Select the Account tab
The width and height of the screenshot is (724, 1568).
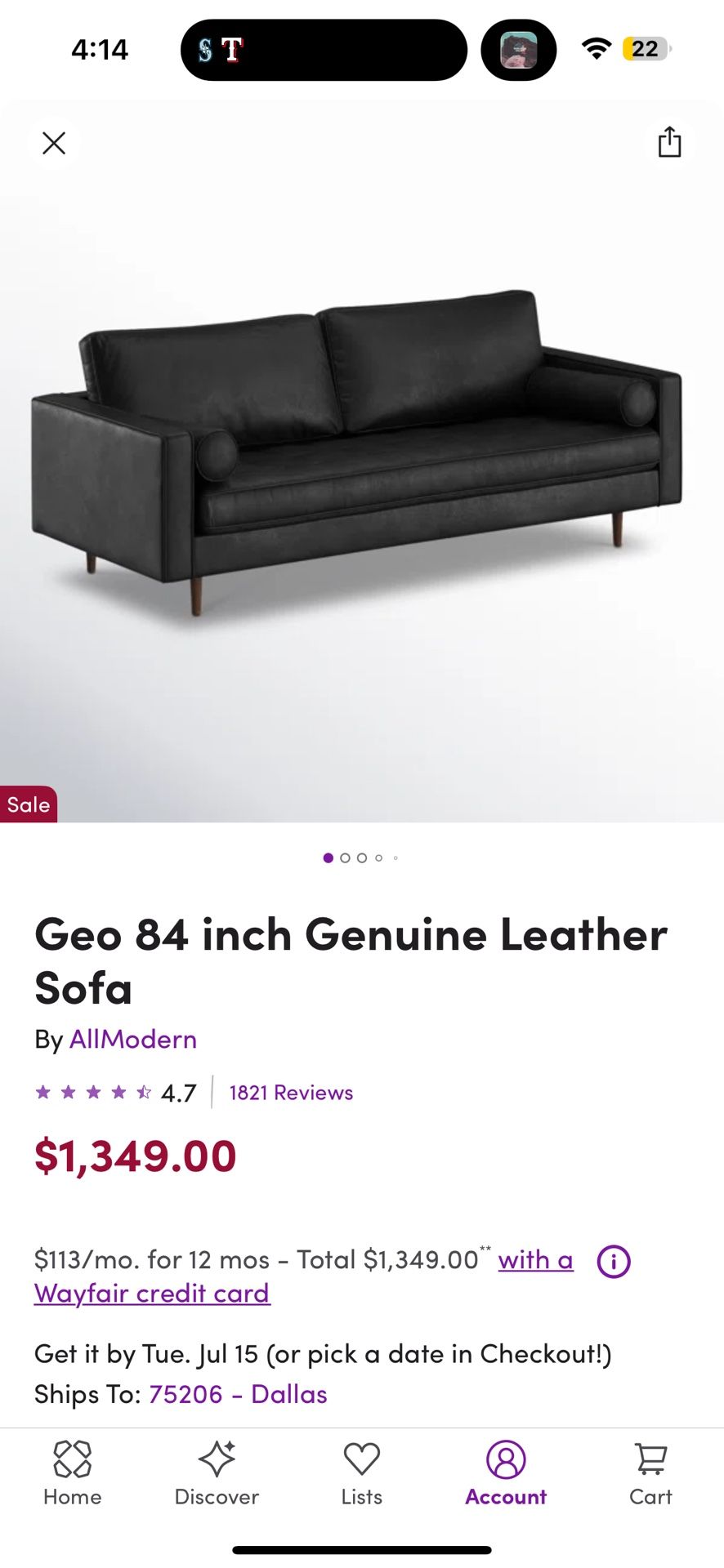pos(506,1472)
